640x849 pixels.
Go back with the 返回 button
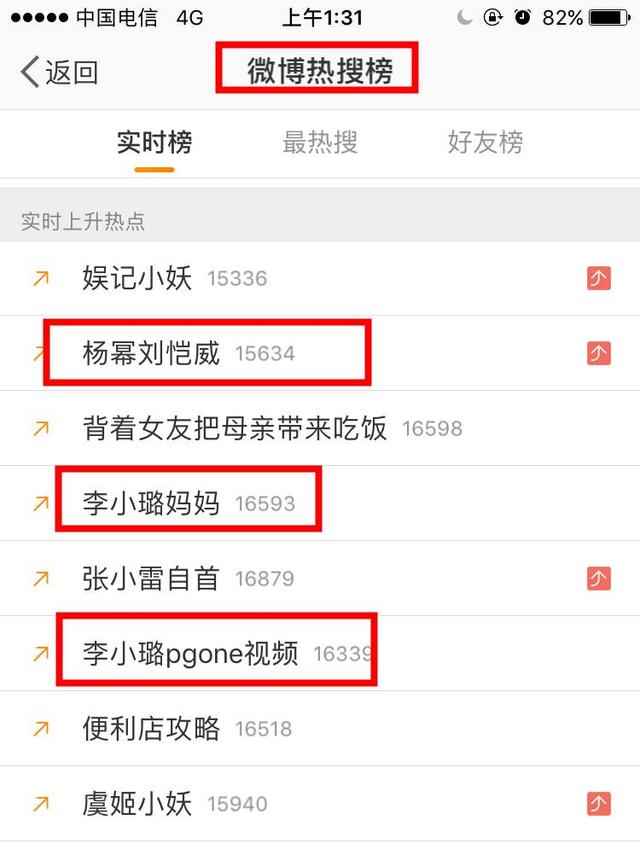coord(60,72)
